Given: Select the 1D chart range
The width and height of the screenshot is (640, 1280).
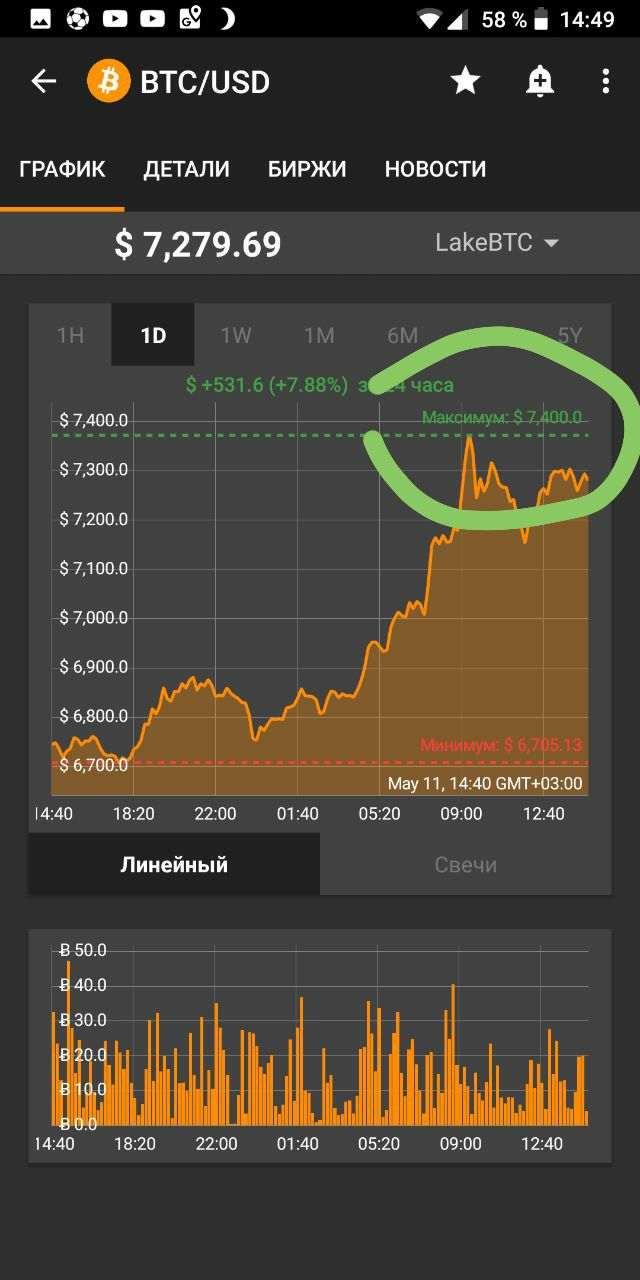Looking at the screenshot, I should click(153, 335).
